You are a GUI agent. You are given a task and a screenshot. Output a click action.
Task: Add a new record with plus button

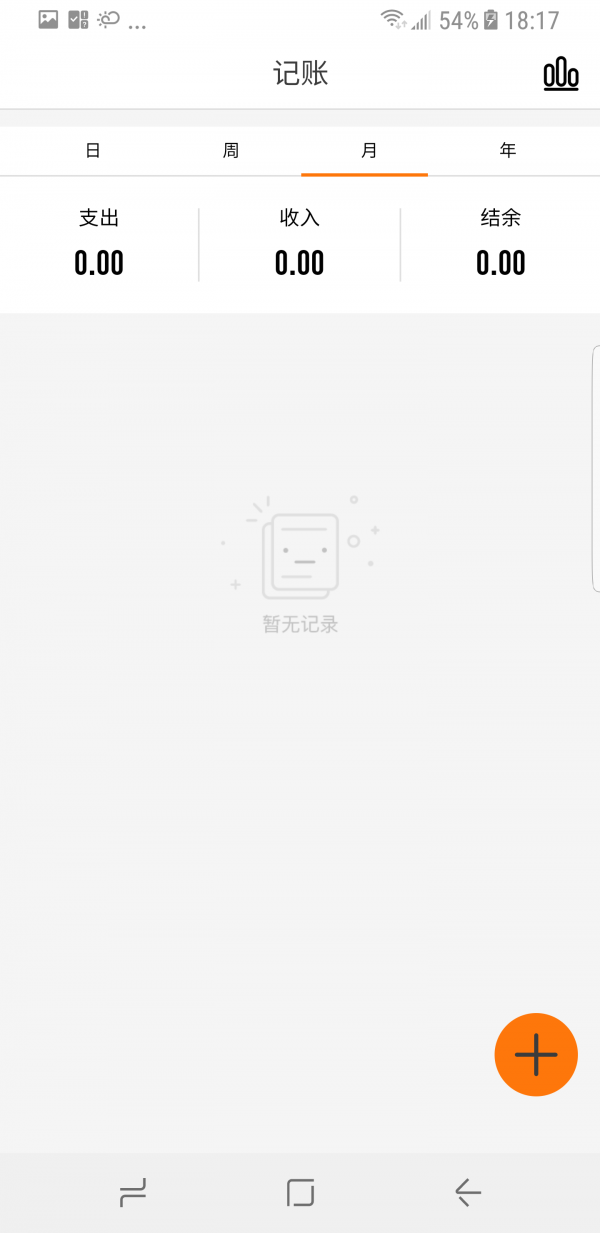click(536, 1055)
